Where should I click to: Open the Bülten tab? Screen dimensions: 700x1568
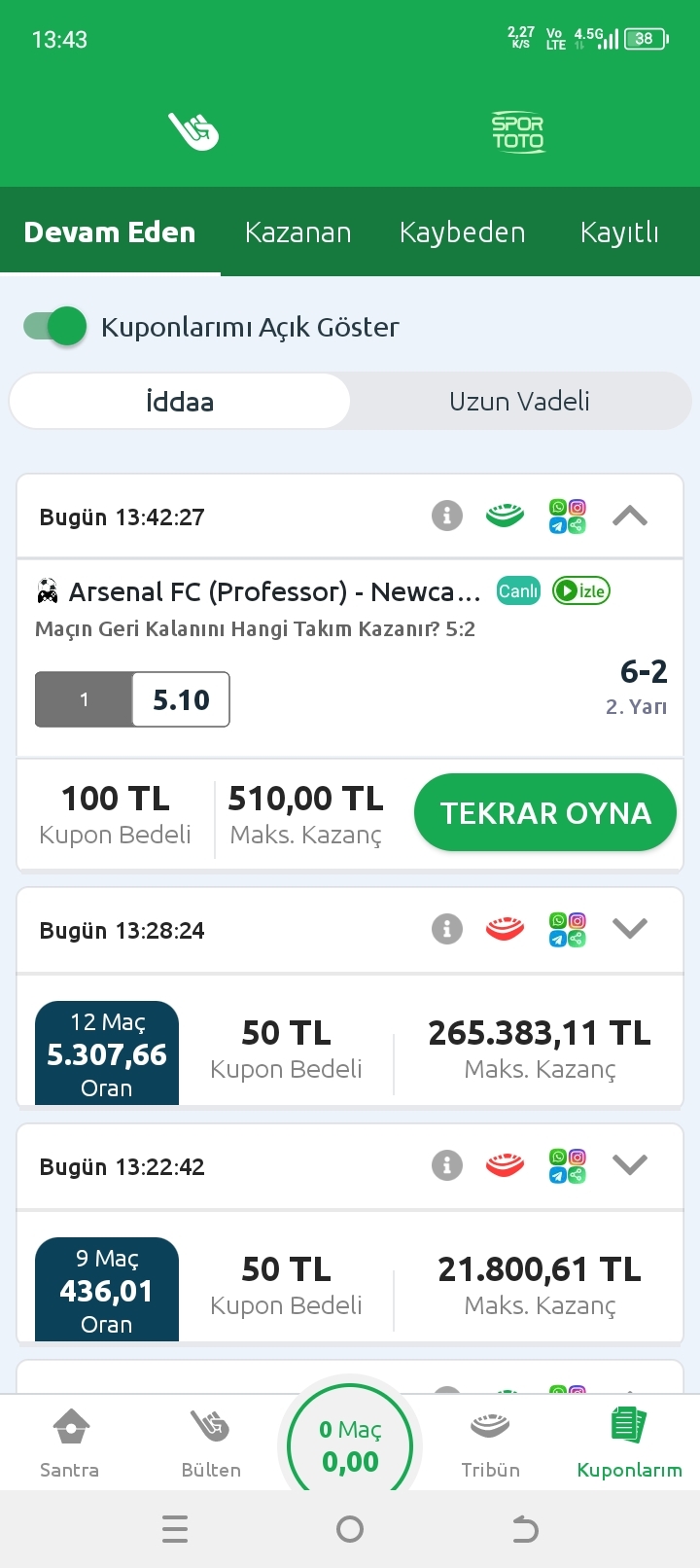(x=211, y=1443)
